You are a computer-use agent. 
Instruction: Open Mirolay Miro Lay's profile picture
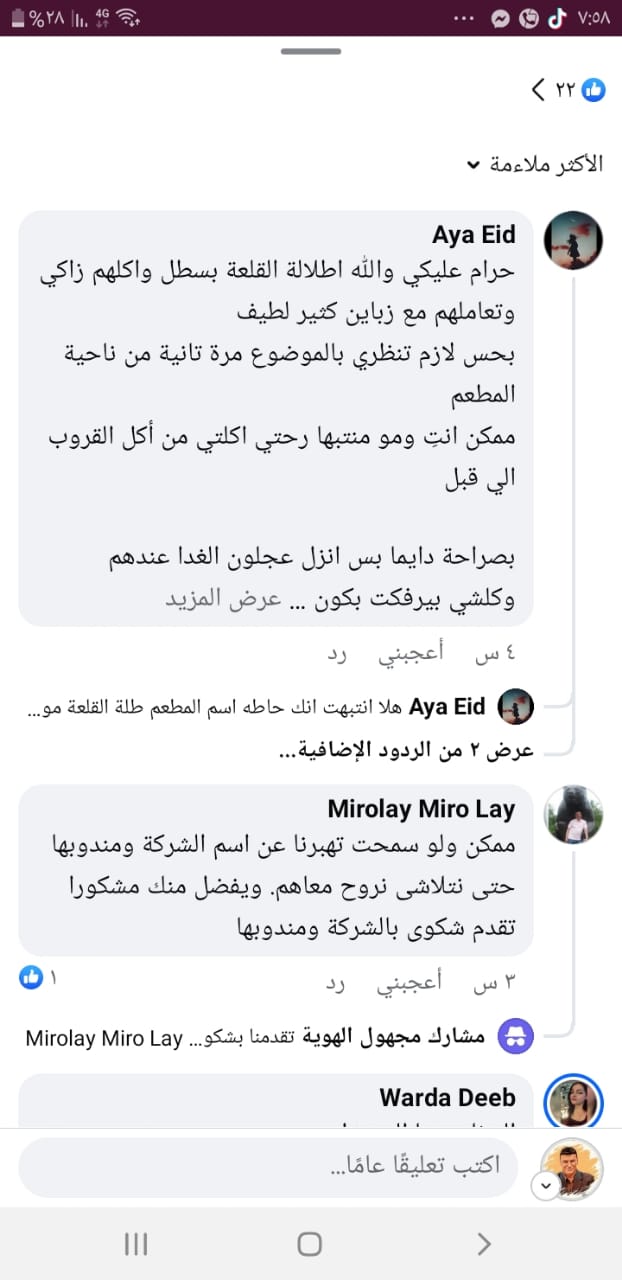point(573,816)
